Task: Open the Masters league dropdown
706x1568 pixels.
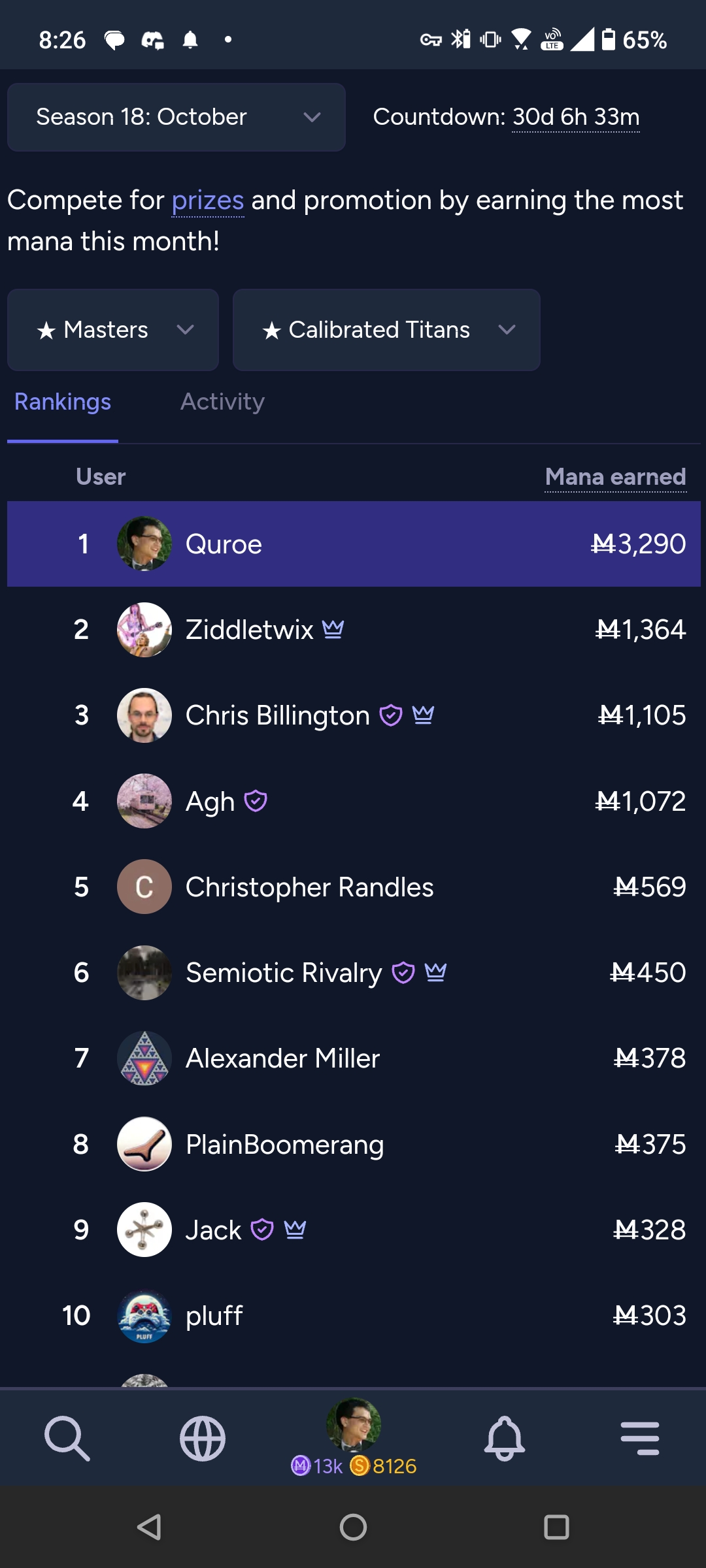Action: click(x=113, y=330)
